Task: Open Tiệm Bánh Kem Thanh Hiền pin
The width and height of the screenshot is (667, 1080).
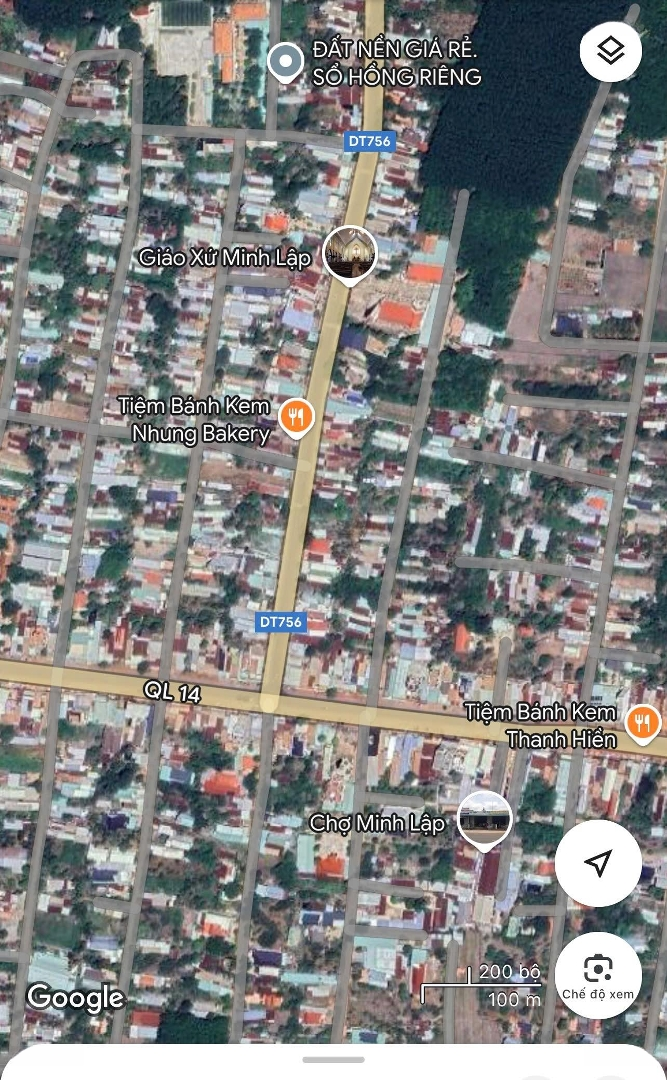Action: (x=641, y=722)
